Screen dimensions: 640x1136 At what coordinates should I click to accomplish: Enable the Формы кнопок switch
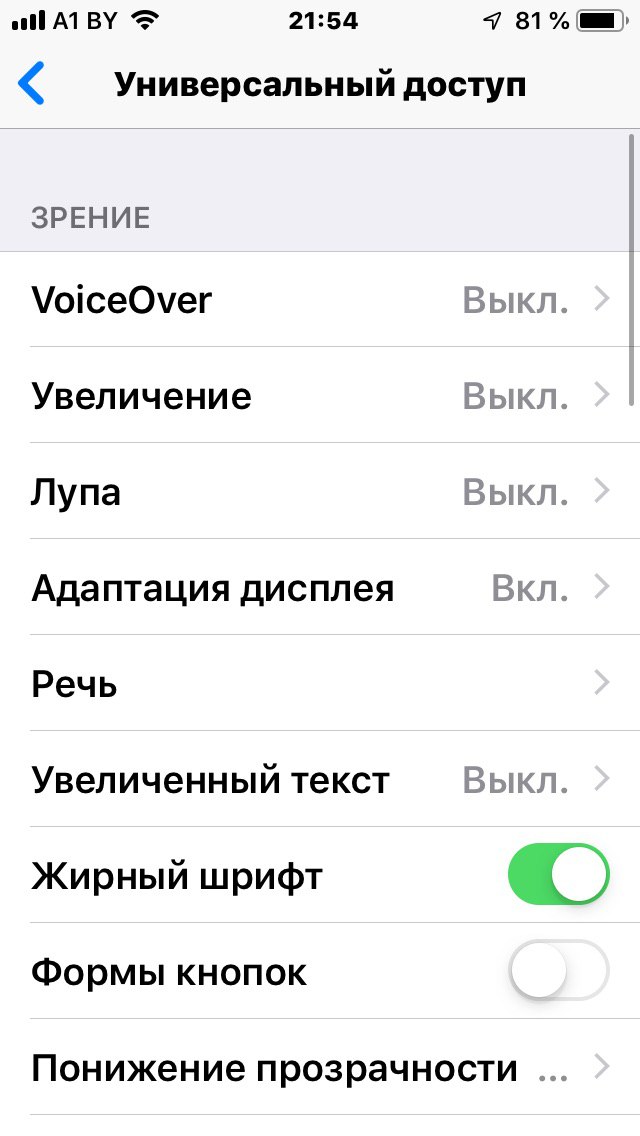[x=559, y=970]
